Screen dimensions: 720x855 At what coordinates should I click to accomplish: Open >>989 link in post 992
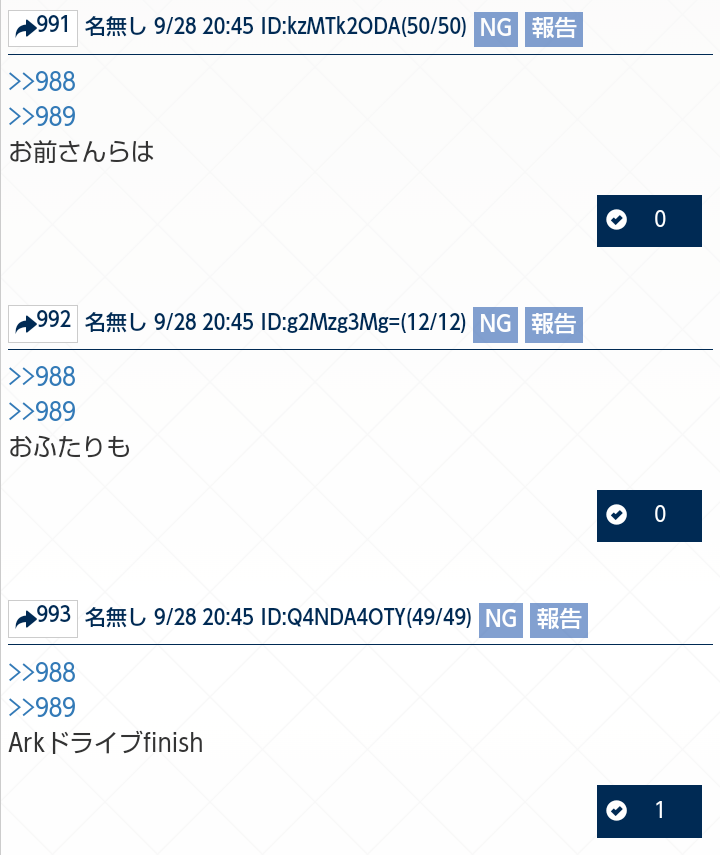pyautogui.click(x=42, y=412)
